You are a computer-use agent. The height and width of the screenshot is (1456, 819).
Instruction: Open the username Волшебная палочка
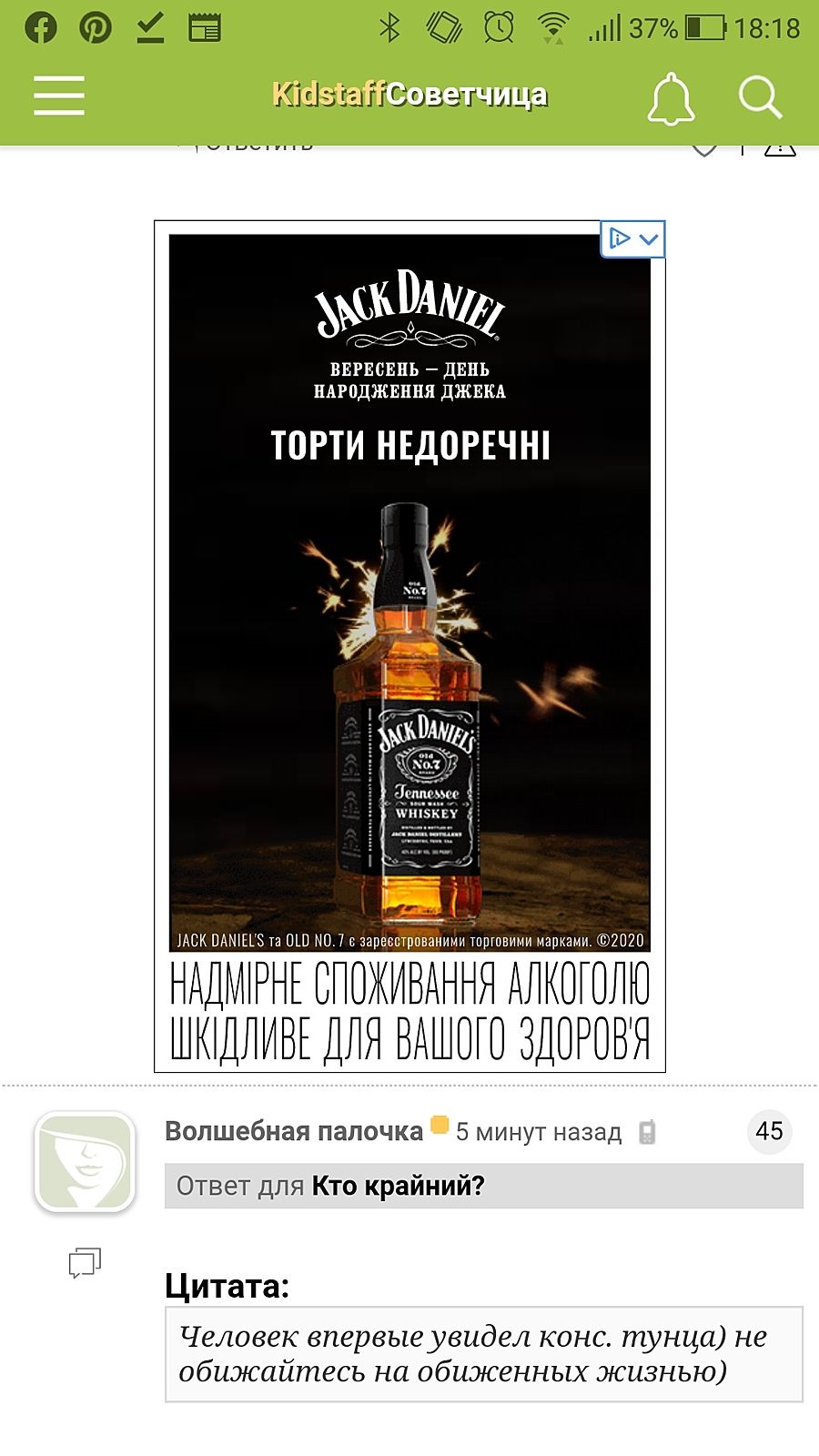294,1131
